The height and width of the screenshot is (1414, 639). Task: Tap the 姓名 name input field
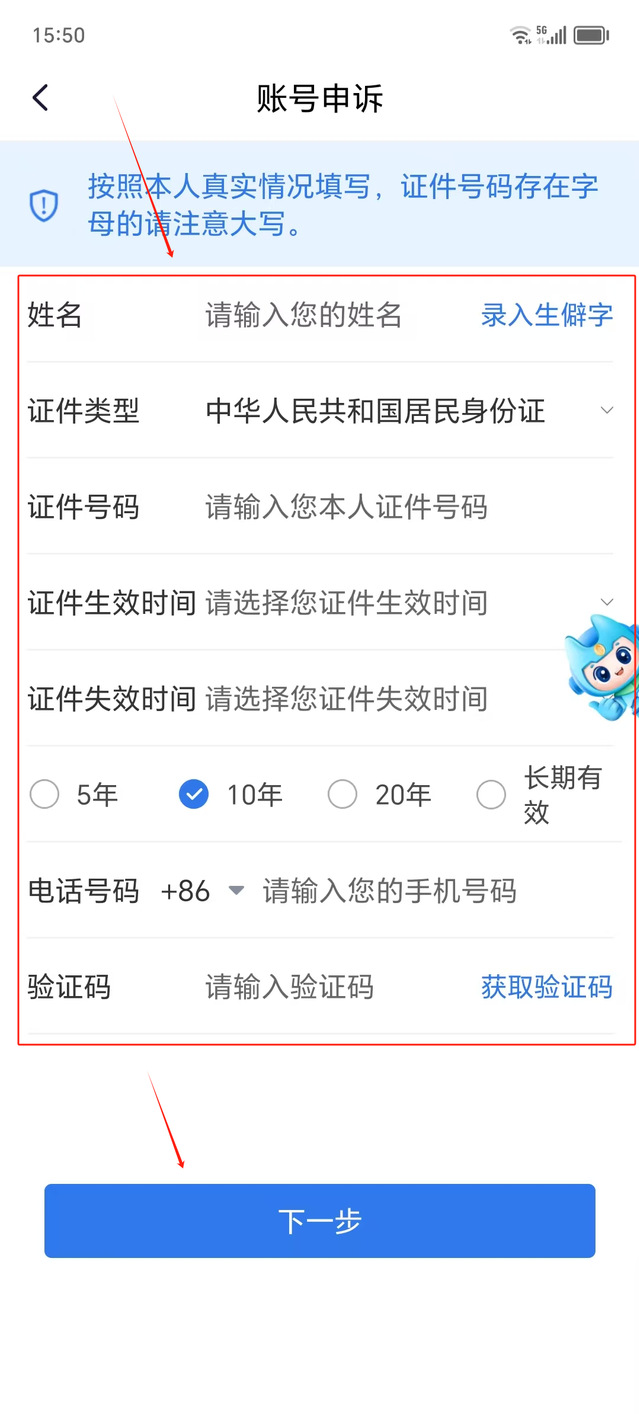305,316
